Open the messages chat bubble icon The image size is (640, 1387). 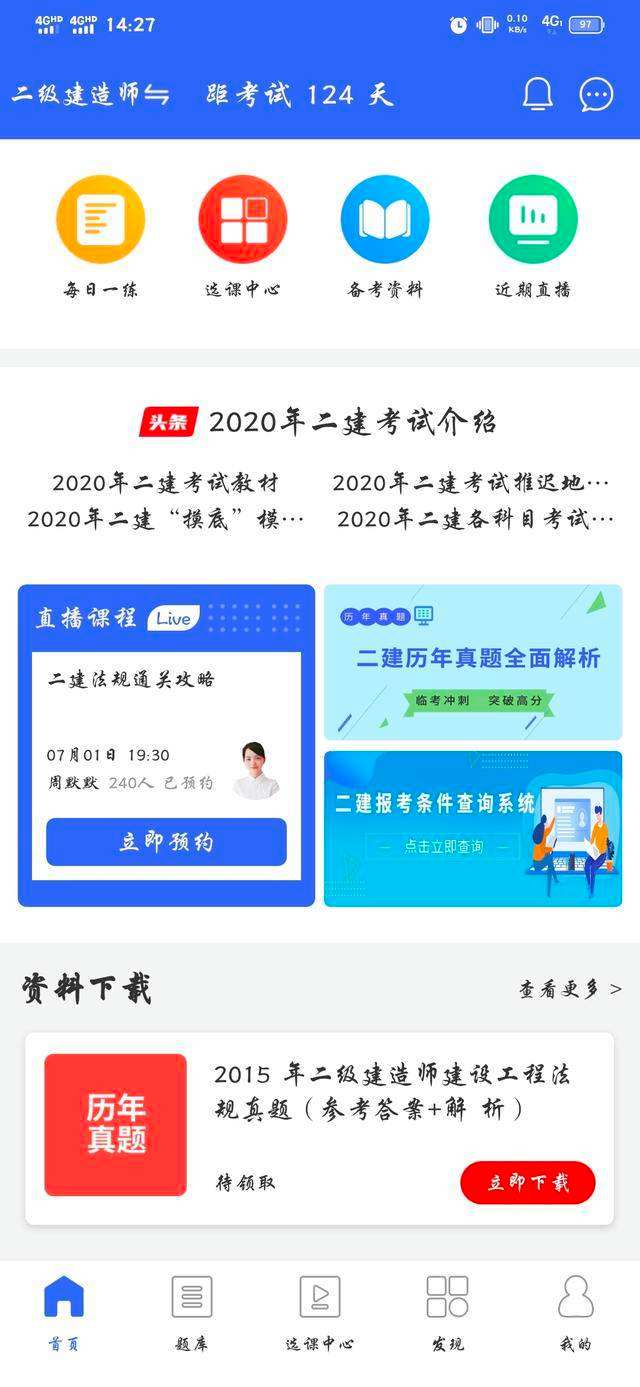click(597, 94)
